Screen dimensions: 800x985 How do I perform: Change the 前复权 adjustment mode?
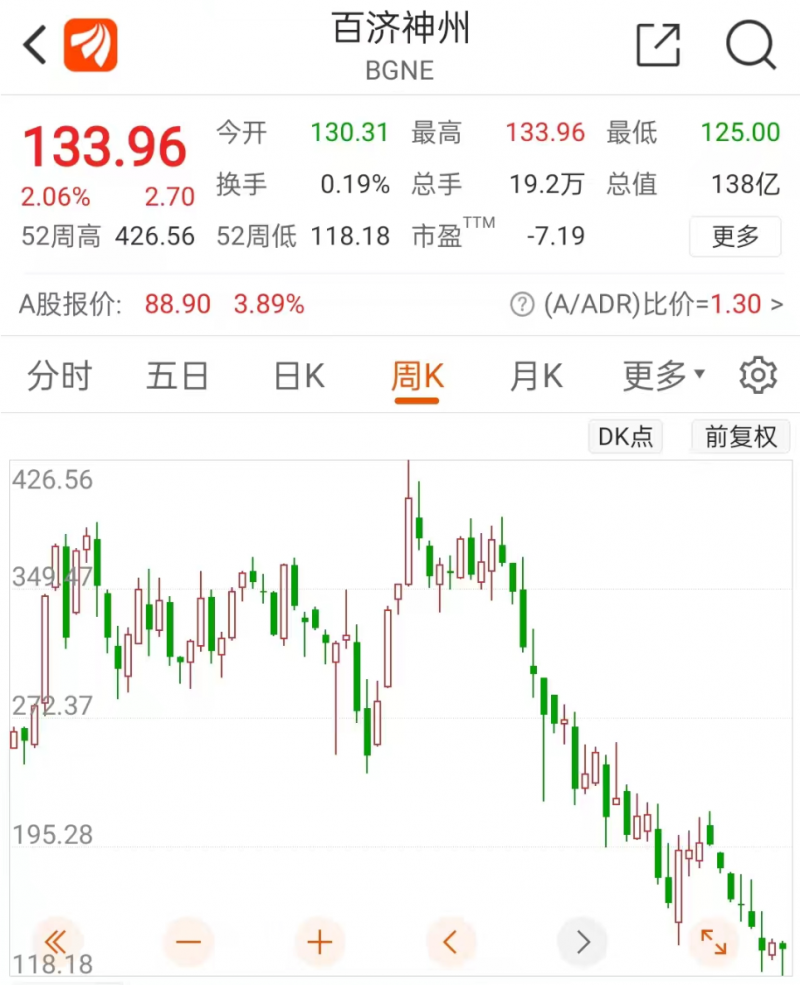click(x=740, y=437)
